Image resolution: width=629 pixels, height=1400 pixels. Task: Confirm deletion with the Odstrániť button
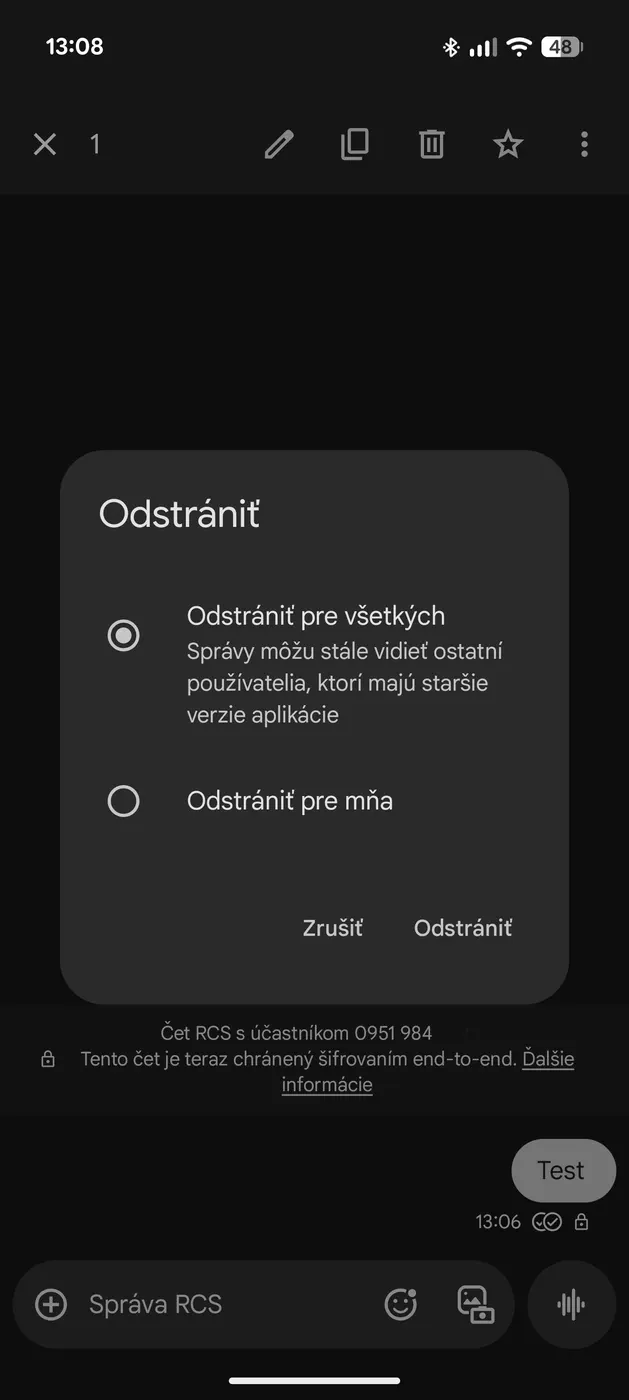click(x=463, y=927)
